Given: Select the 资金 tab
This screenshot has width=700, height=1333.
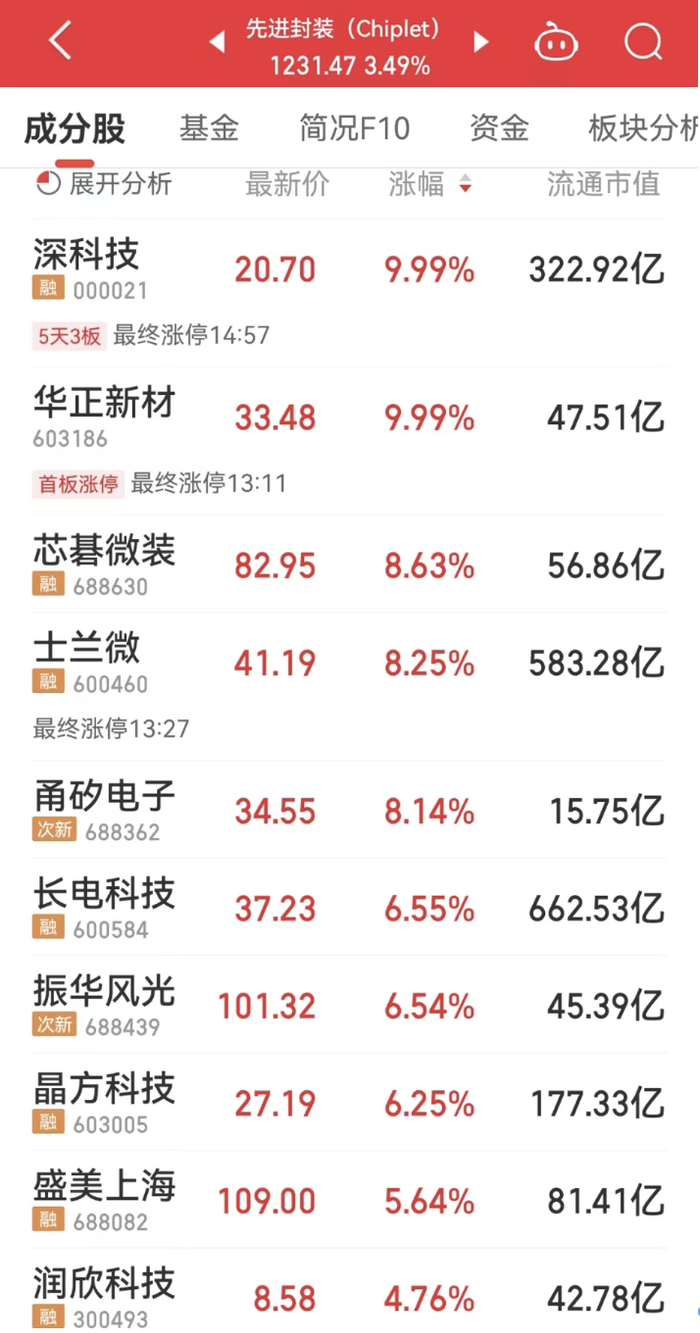Looking at the screenshot, I should [499, 128].
